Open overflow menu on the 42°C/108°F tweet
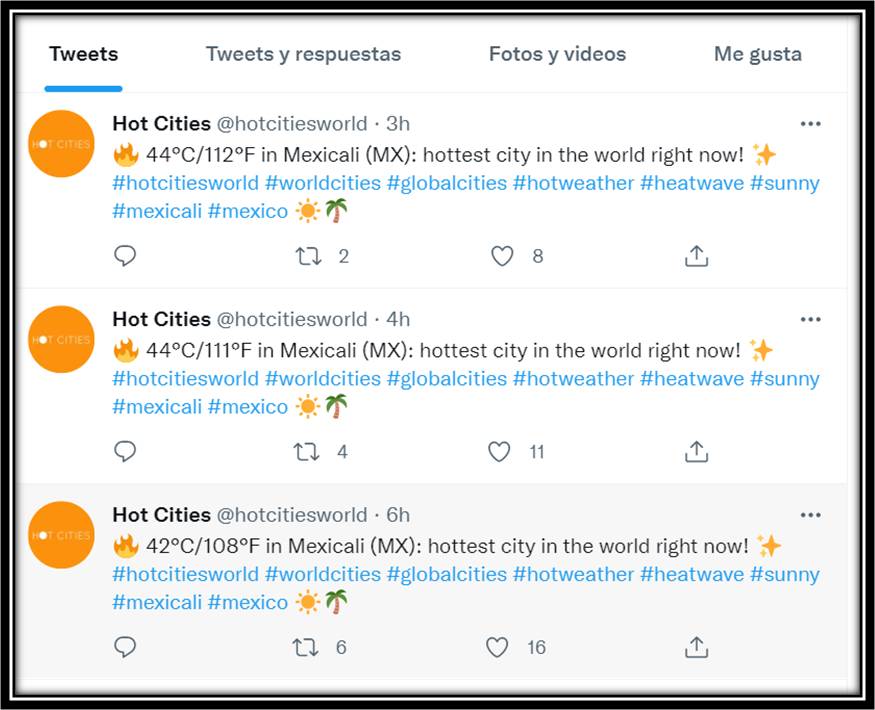Viewport: 875px width, 710px height. coord(810,515)
